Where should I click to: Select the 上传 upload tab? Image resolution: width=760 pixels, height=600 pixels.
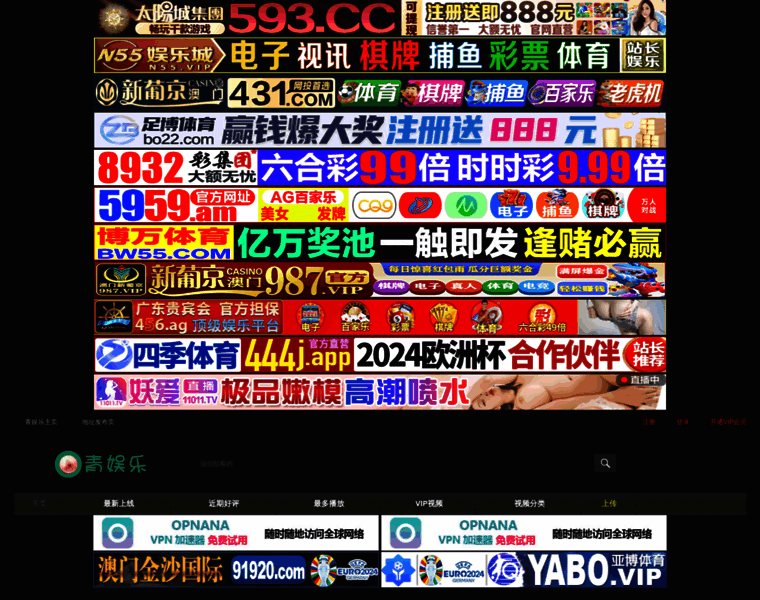click(610, 503)
